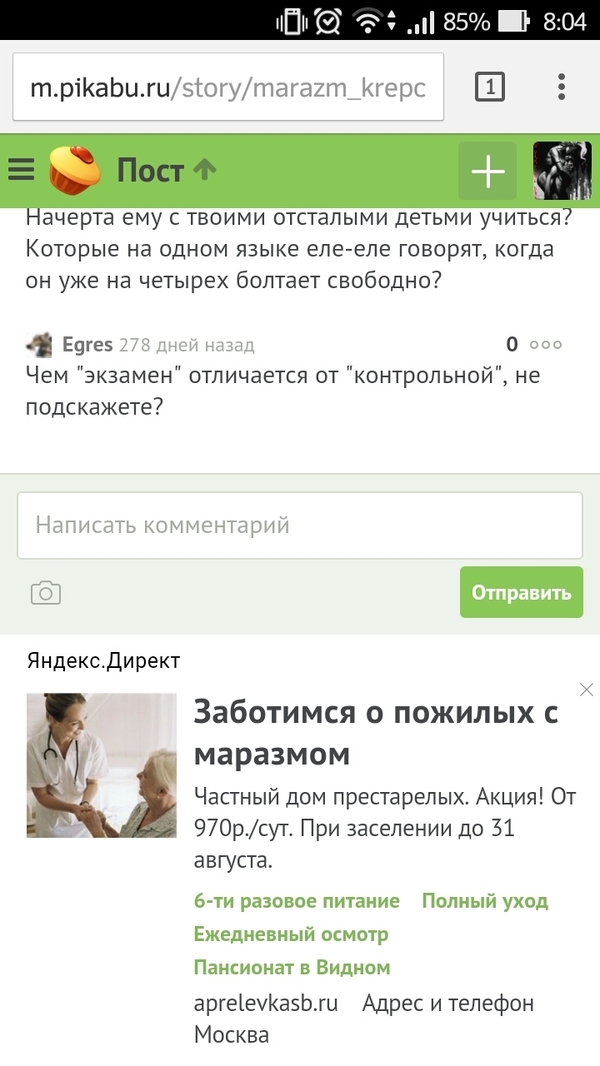Attach a photo with the camera icon

click(46, 593)
